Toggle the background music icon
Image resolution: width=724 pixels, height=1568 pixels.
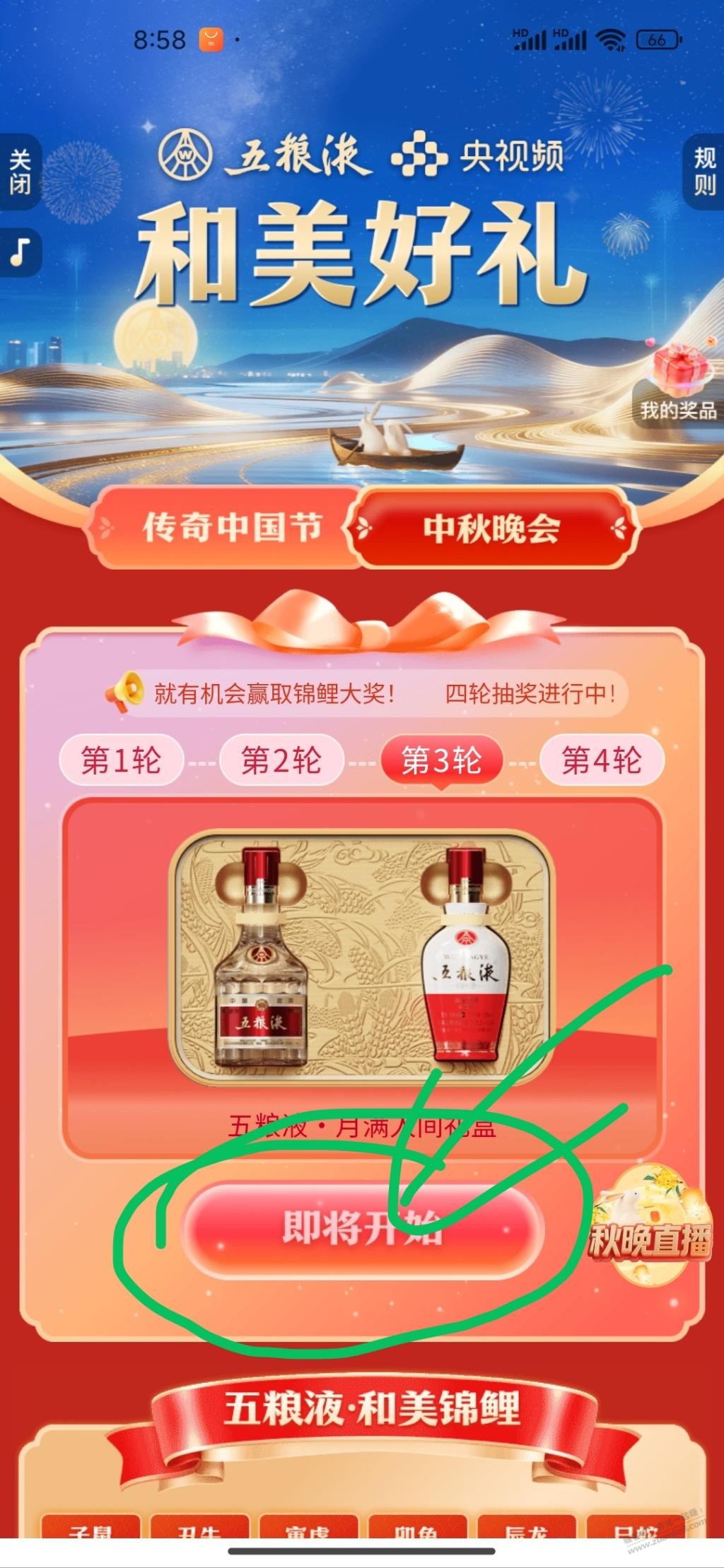click(20, 251)
